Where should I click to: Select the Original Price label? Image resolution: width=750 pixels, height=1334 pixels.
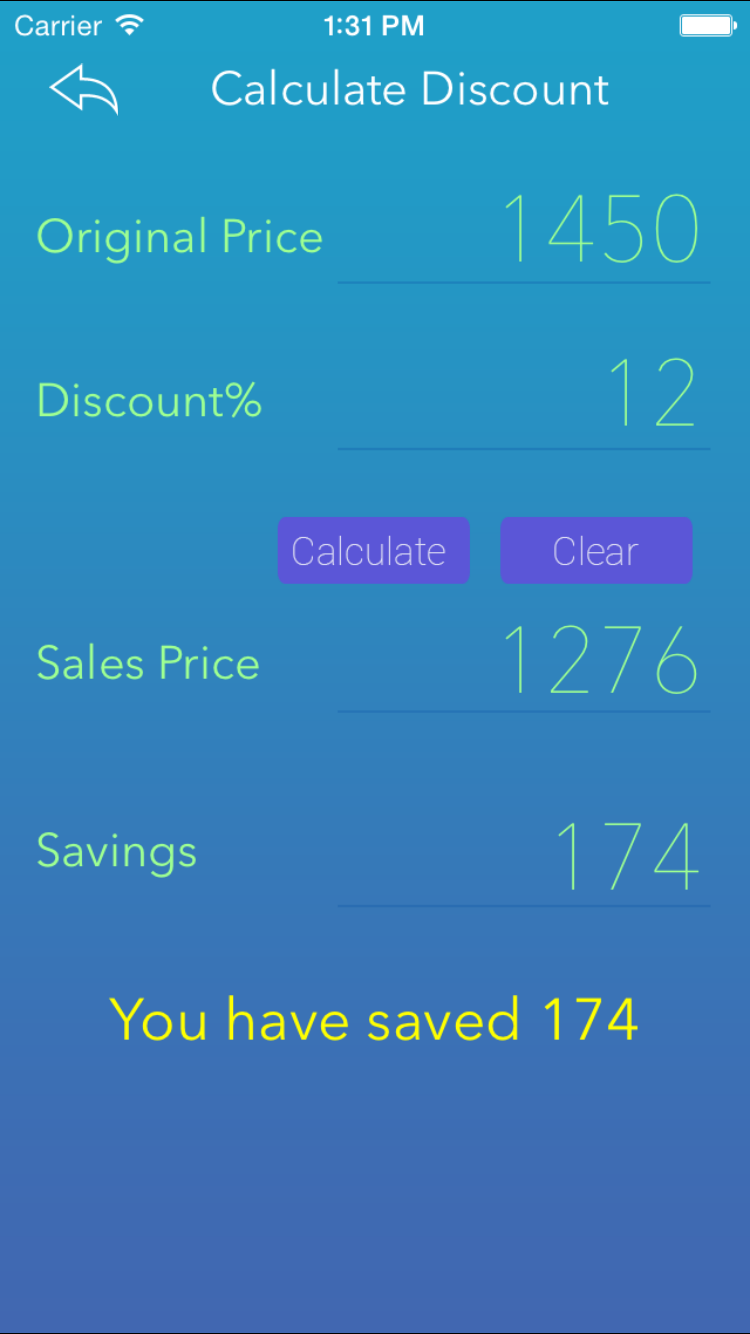pos(179,236)
